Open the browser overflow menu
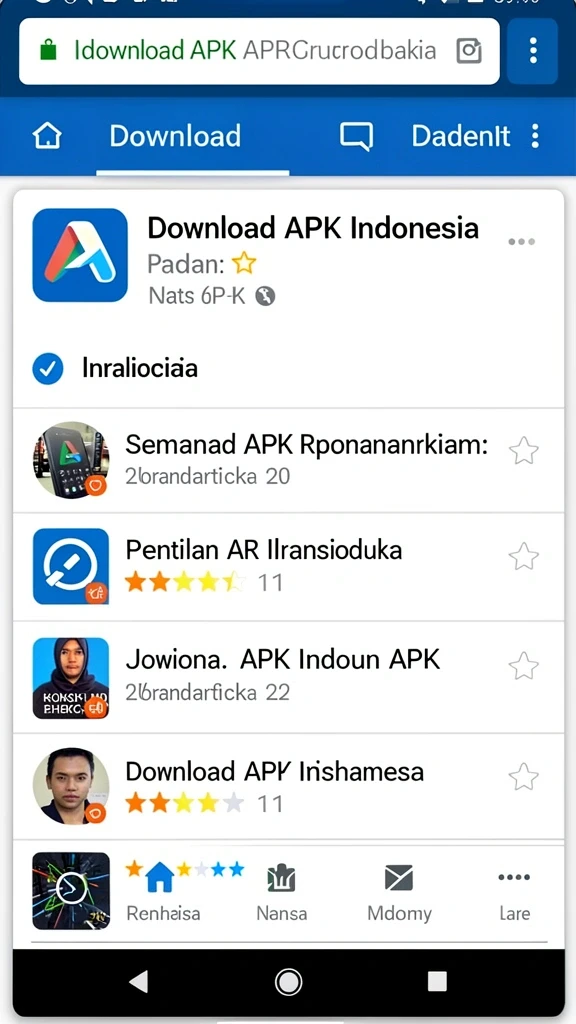576x1024 pixels. point(533,51)
